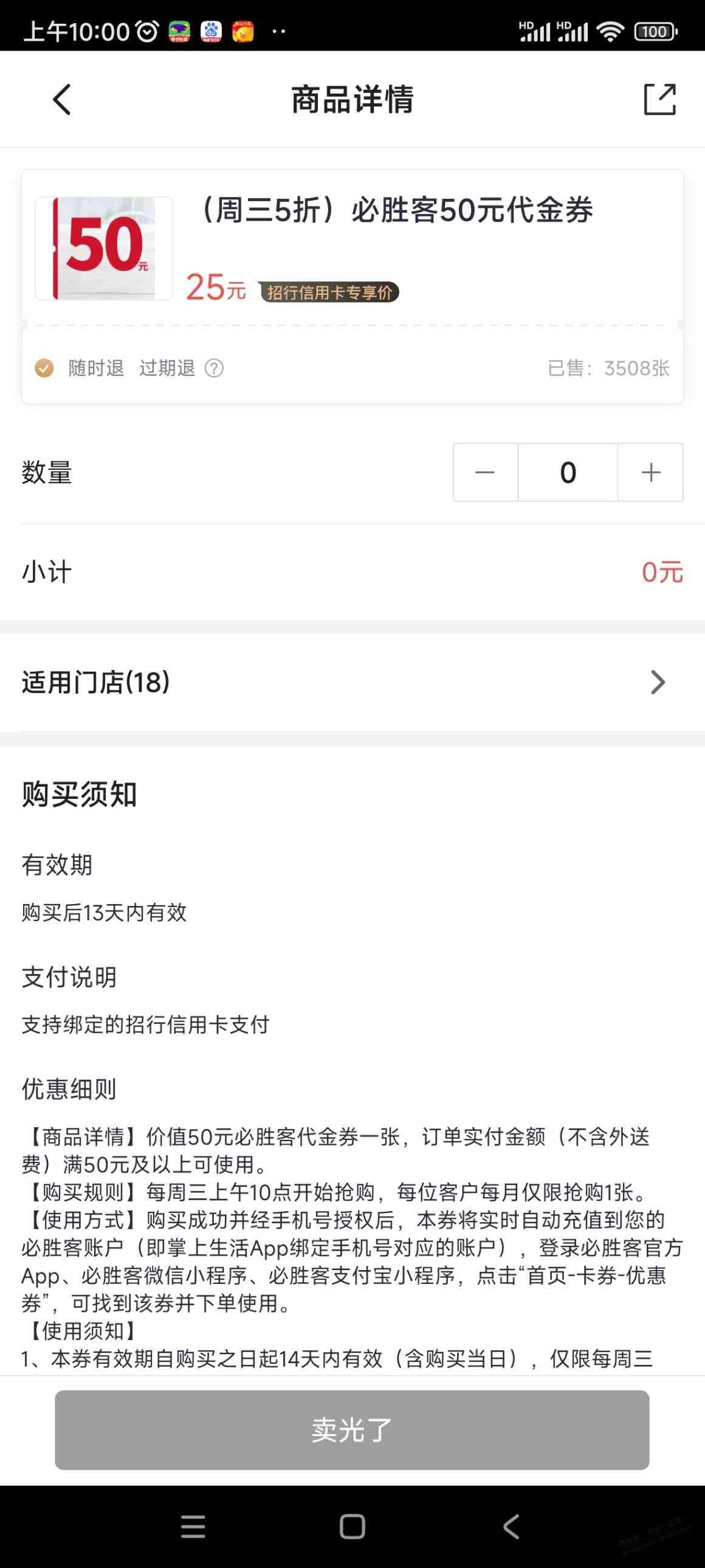Tap the quantity number field

(x=568, y=472)
